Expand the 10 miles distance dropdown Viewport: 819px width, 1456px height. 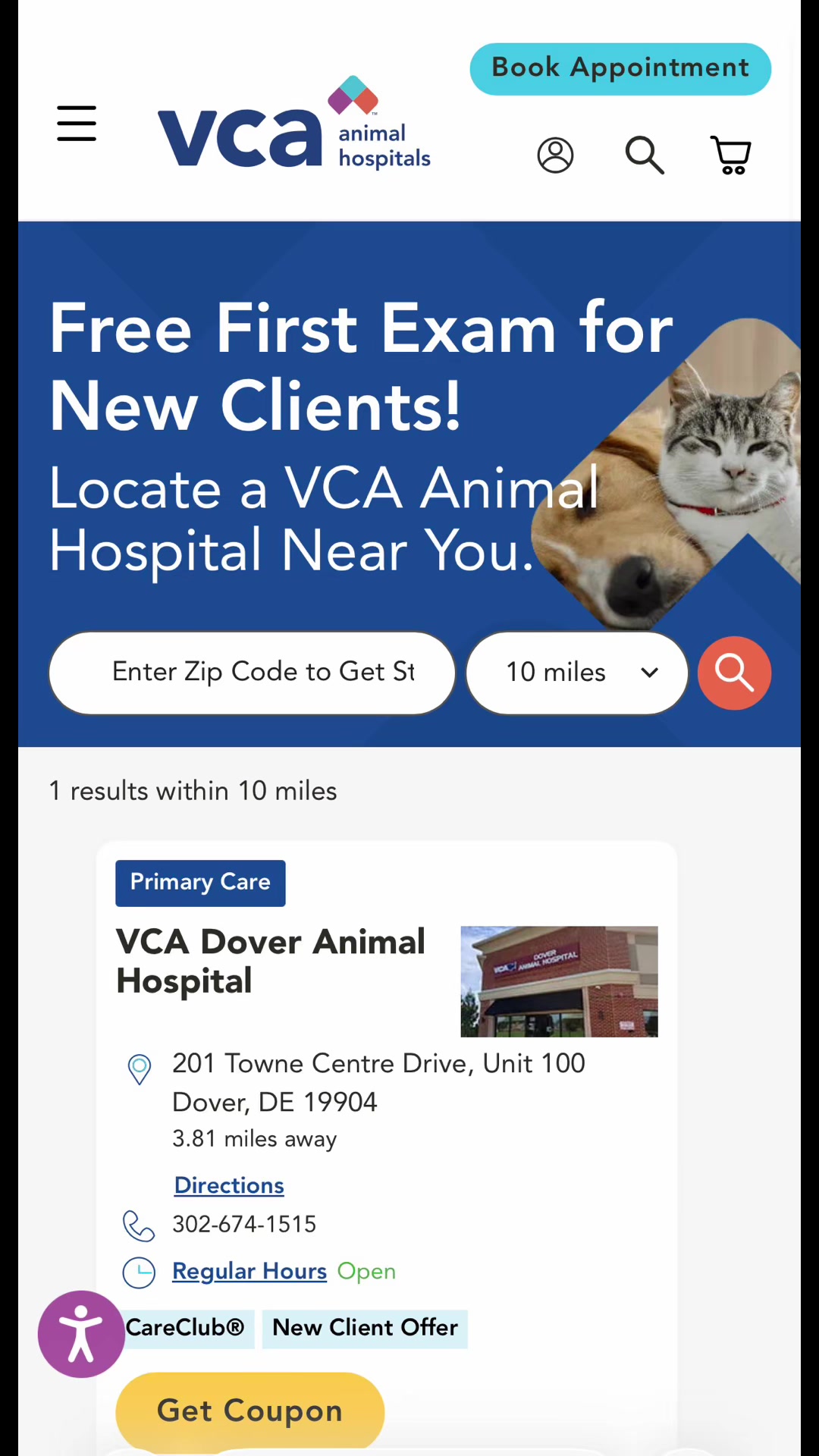577,673
